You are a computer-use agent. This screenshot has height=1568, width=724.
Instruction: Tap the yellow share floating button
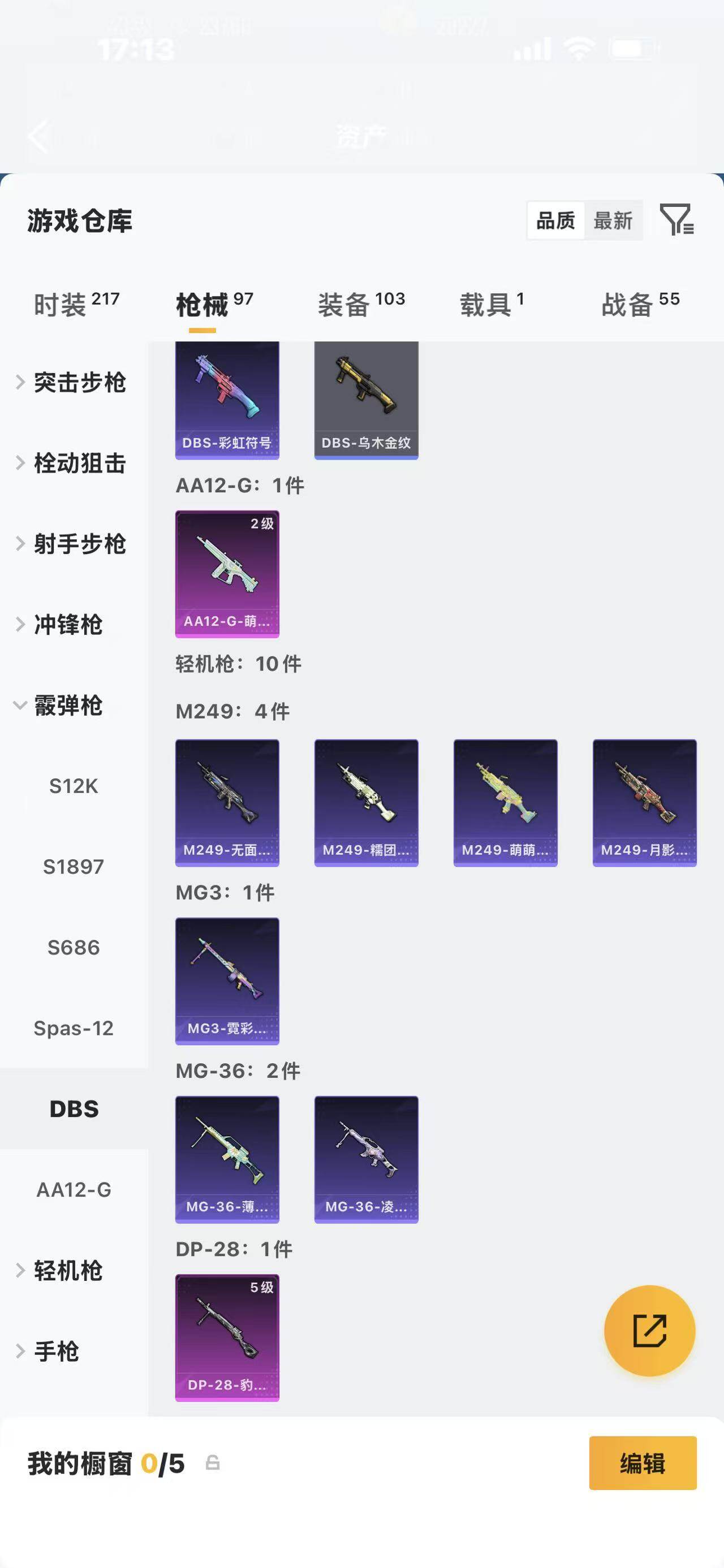click(650, 1331)
